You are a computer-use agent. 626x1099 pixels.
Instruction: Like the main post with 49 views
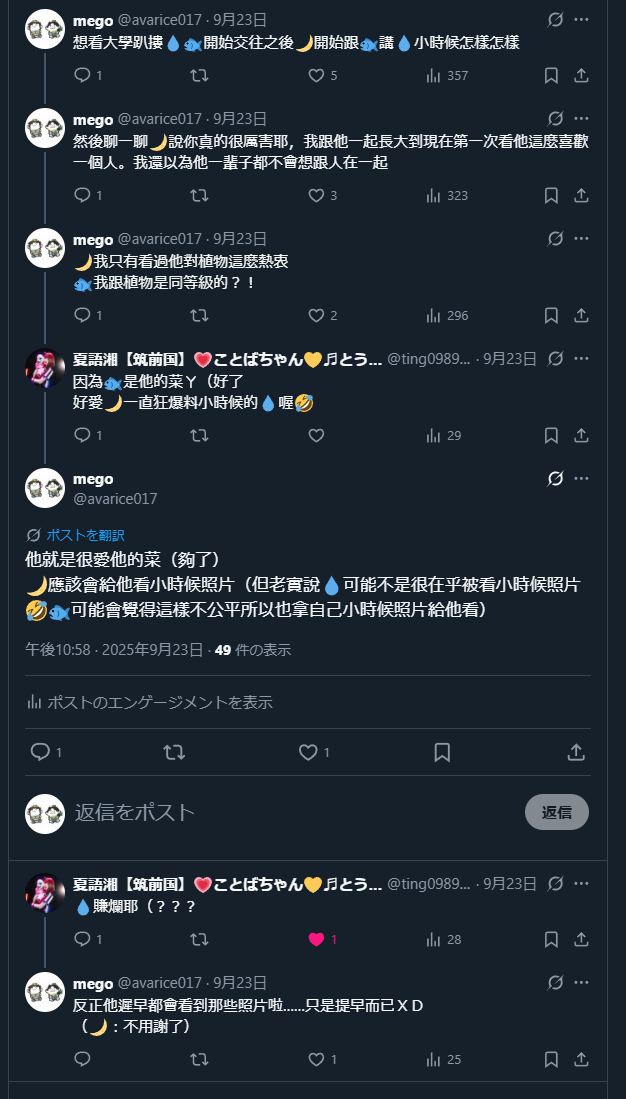pos(308,752)
